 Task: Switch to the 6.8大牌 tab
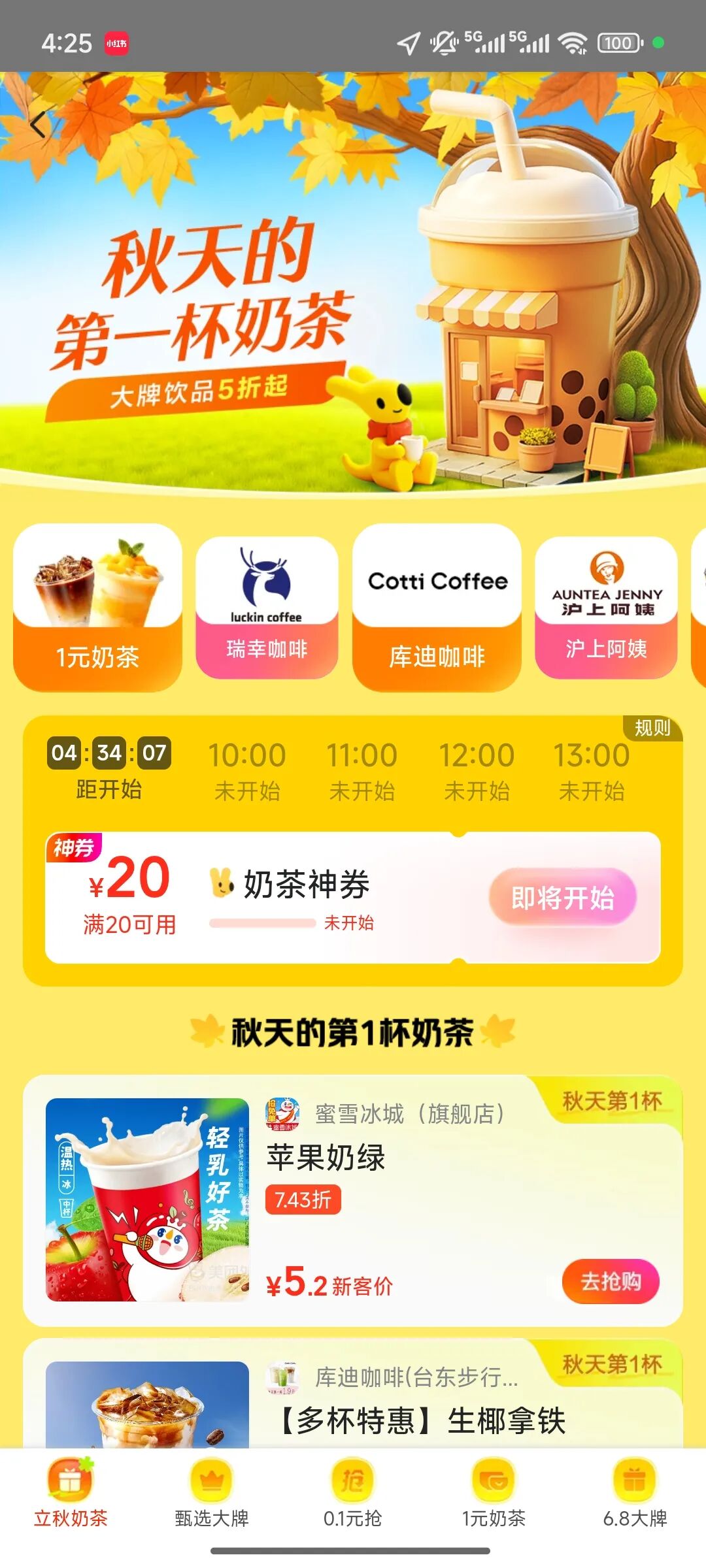coord(635,1494)
